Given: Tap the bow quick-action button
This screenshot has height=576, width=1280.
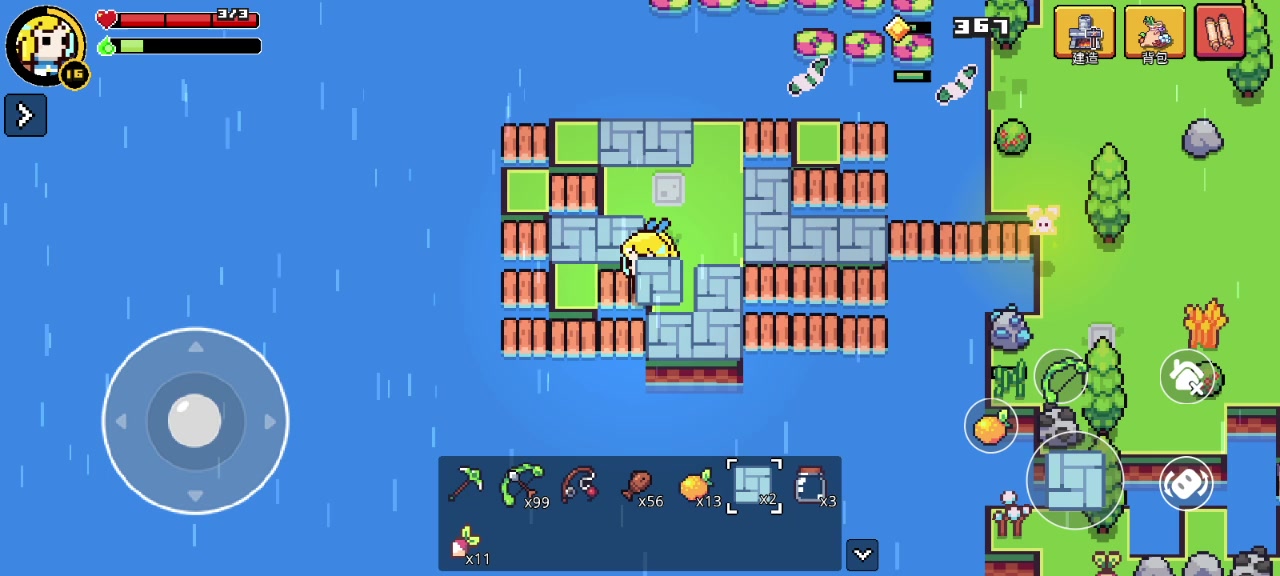Looking at the screenshot, I should pos(1061,377).
